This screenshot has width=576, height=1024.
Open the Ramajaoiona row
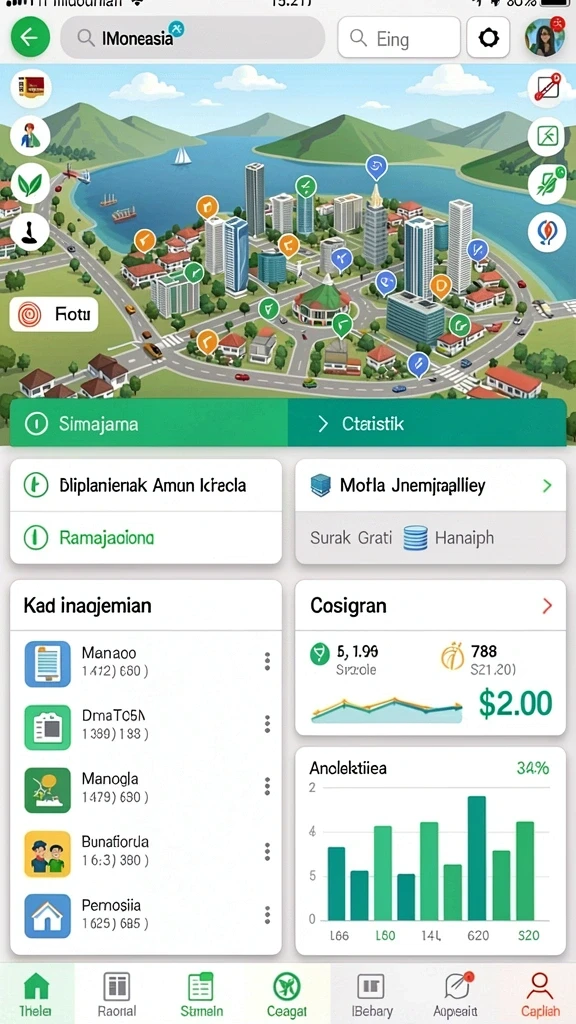pos(146,538)
